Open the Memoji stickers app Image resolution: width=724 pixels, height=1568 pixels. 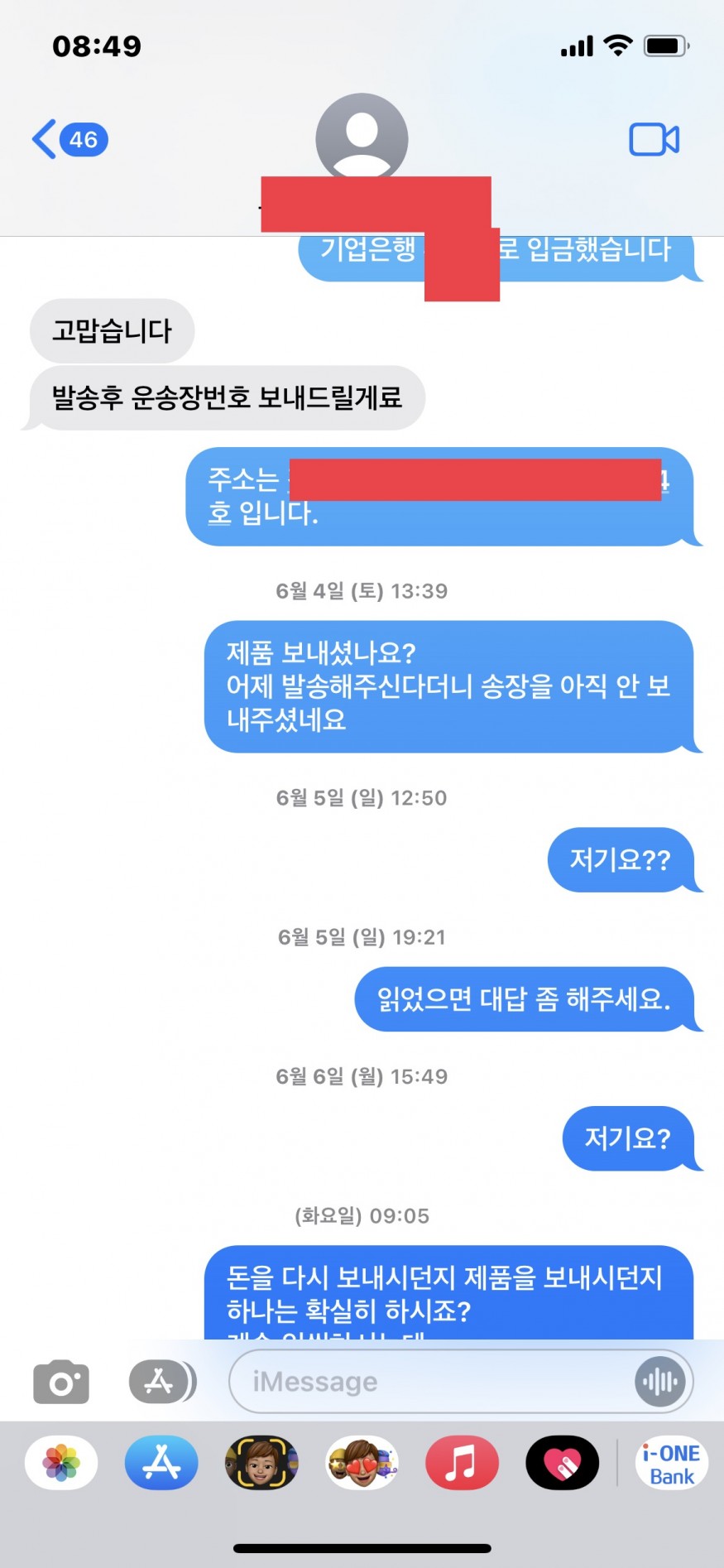pos(362,1463)
